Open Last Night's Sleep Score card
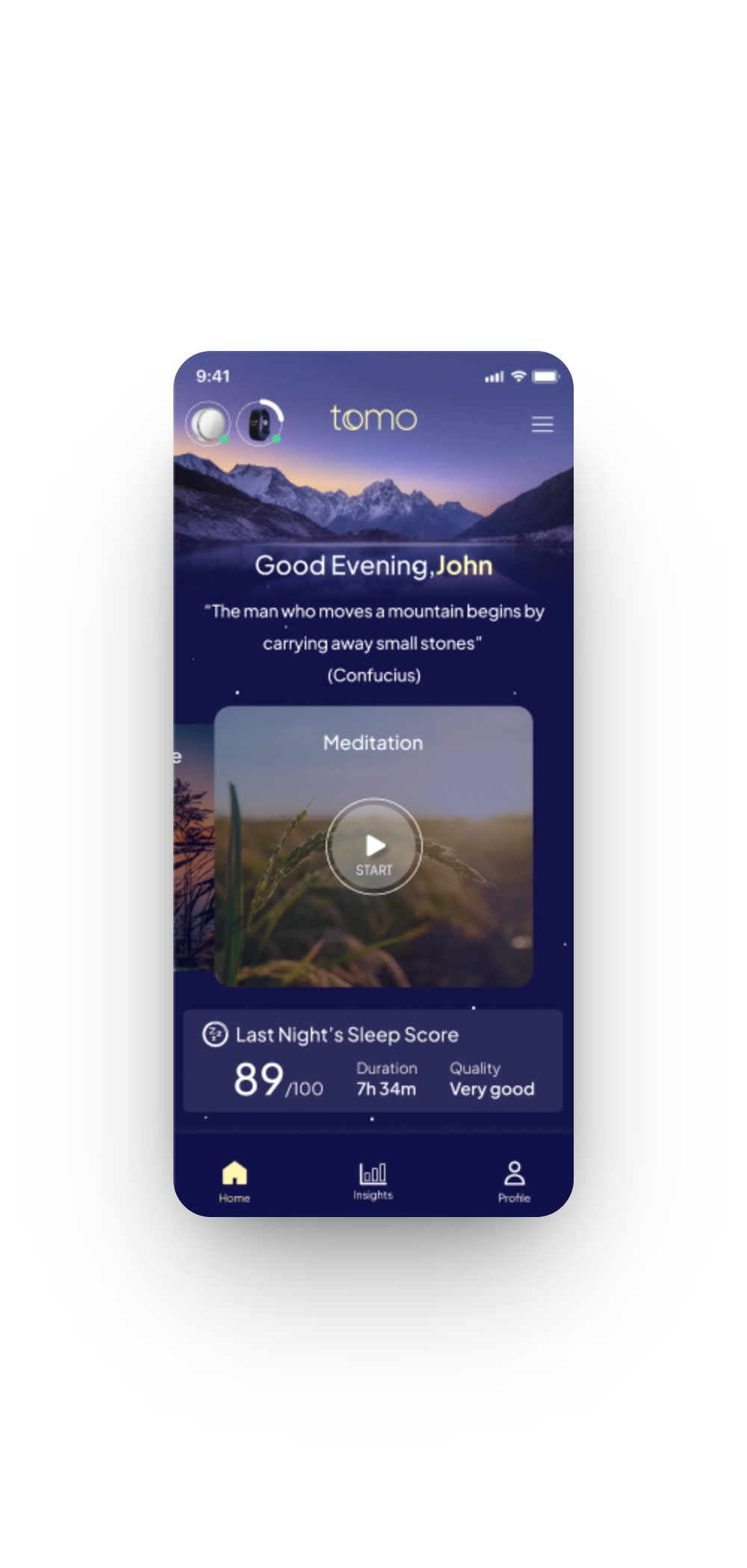The height and width of the screenshot is (1568, 747). [x=373, y=1061]
